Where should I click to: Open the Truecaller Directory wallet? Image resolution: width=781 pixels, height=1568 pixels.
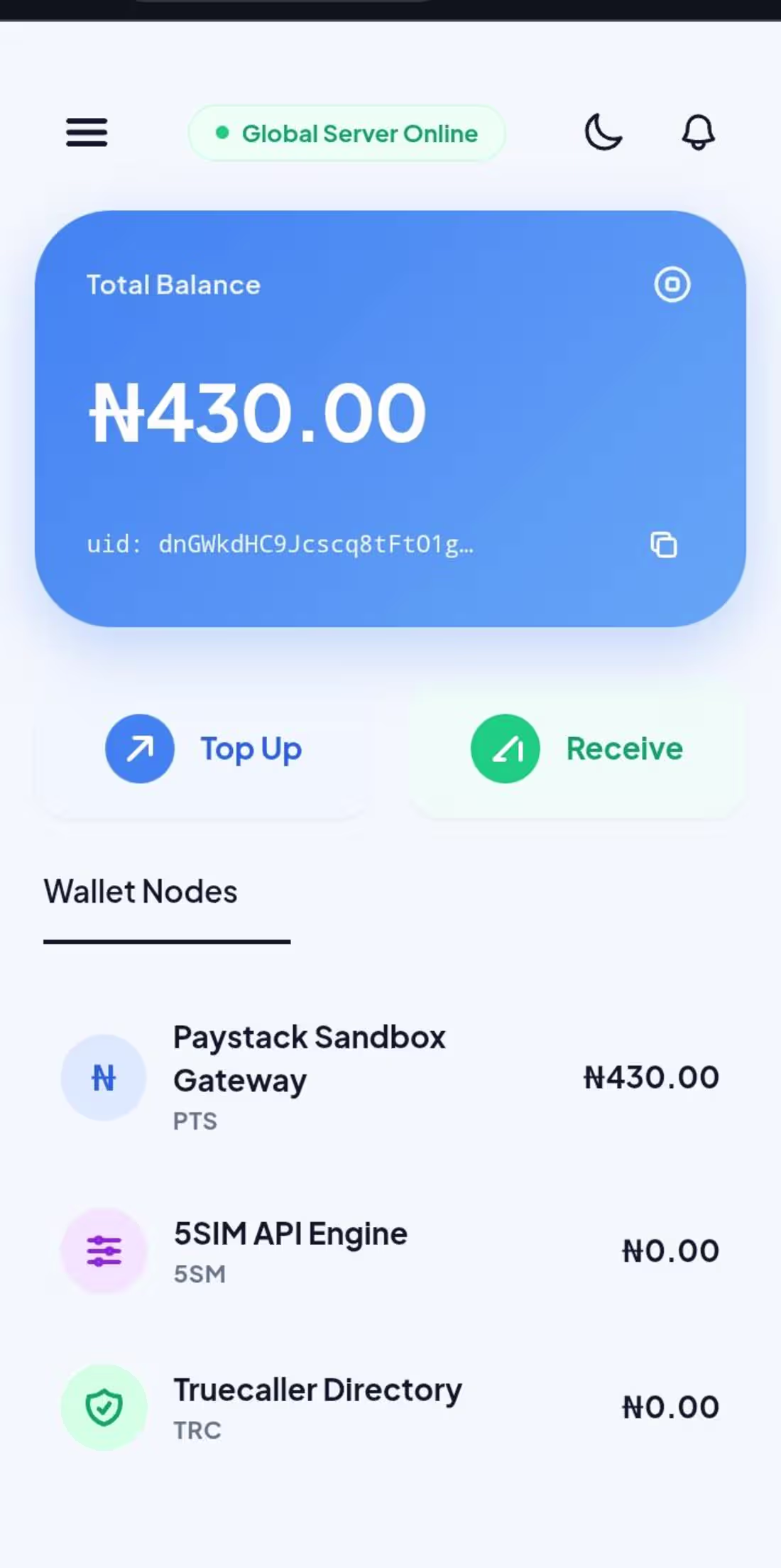390,1408
